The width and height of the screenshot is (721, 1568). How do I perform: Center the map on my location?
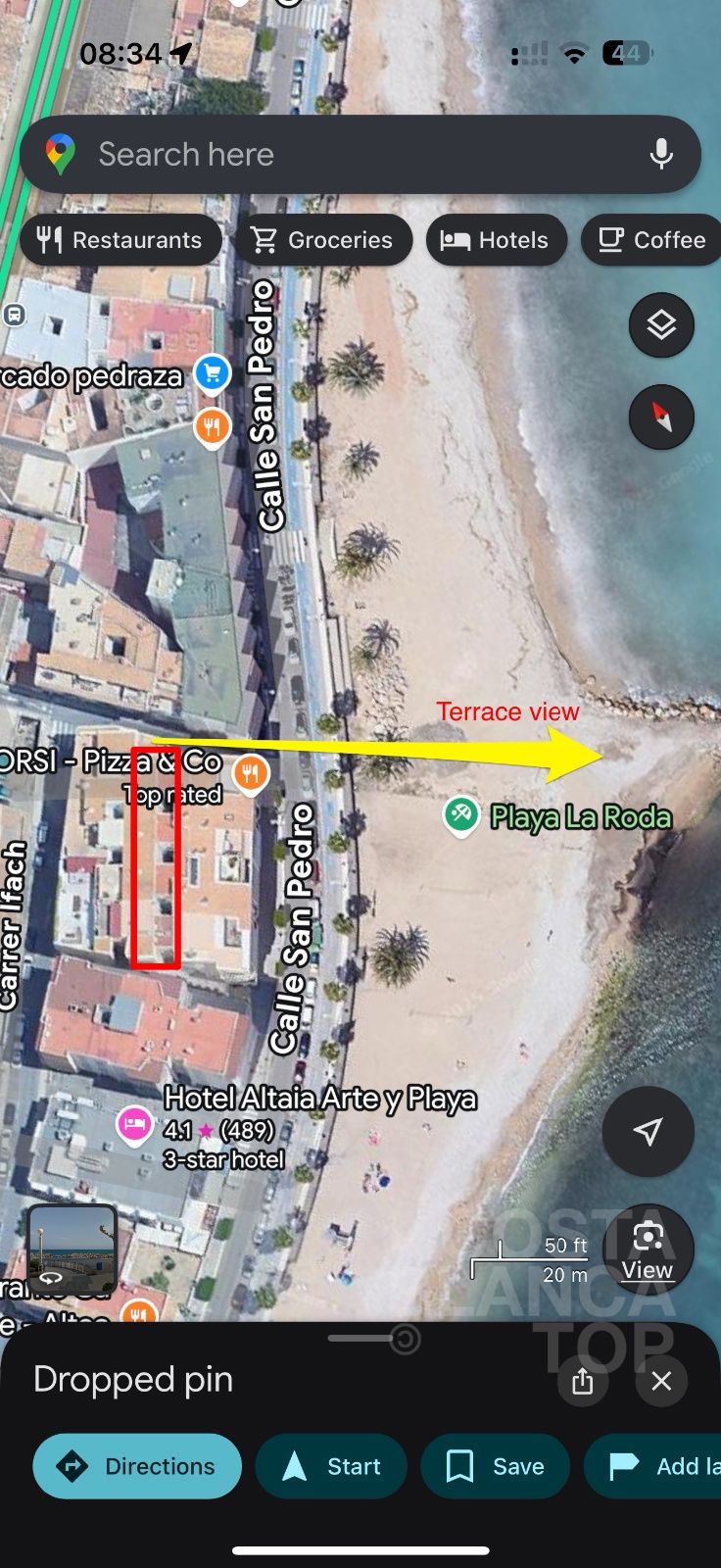coord(648,1132)
